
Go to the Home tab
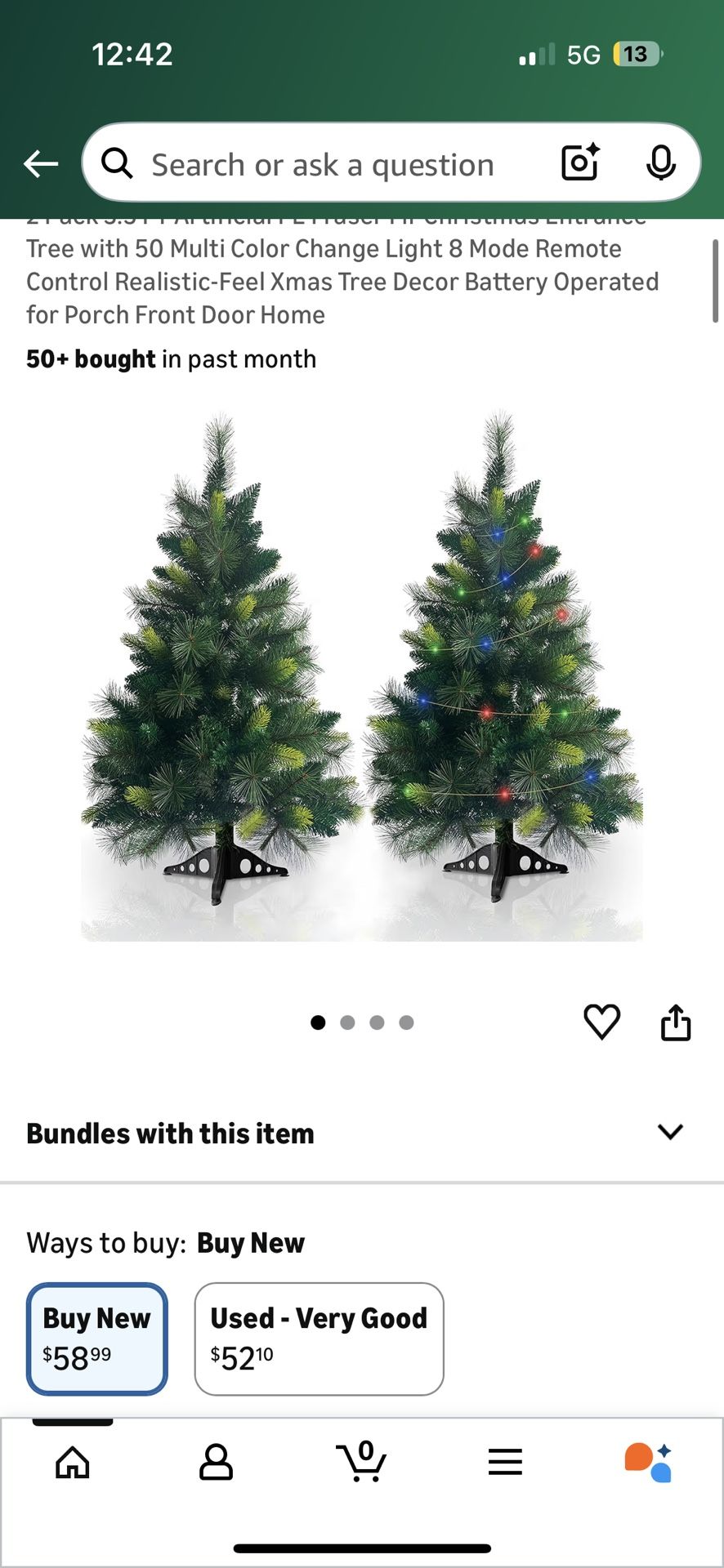click(73, 1462)
